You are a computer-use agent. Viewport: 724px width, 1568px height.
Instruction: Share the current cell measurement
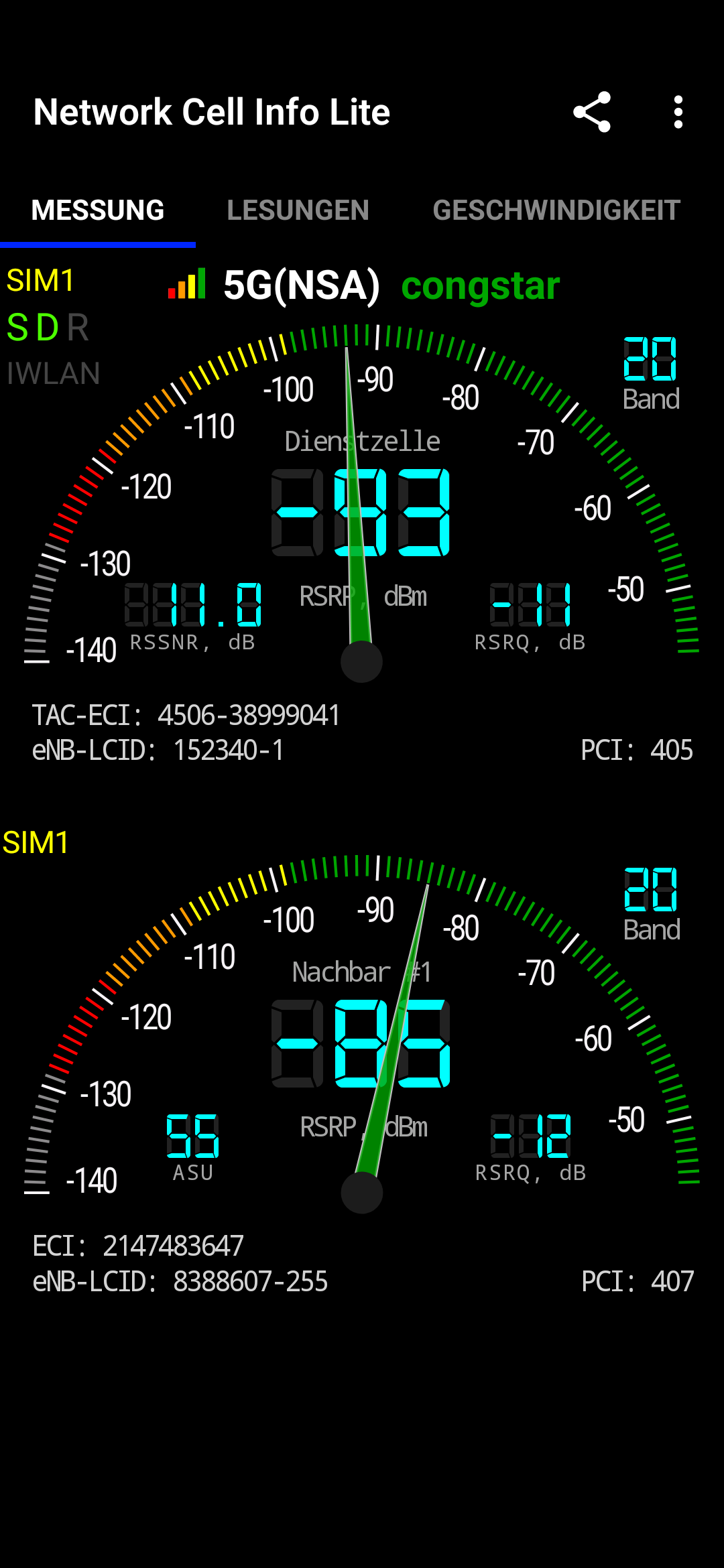tap(591, 112)
